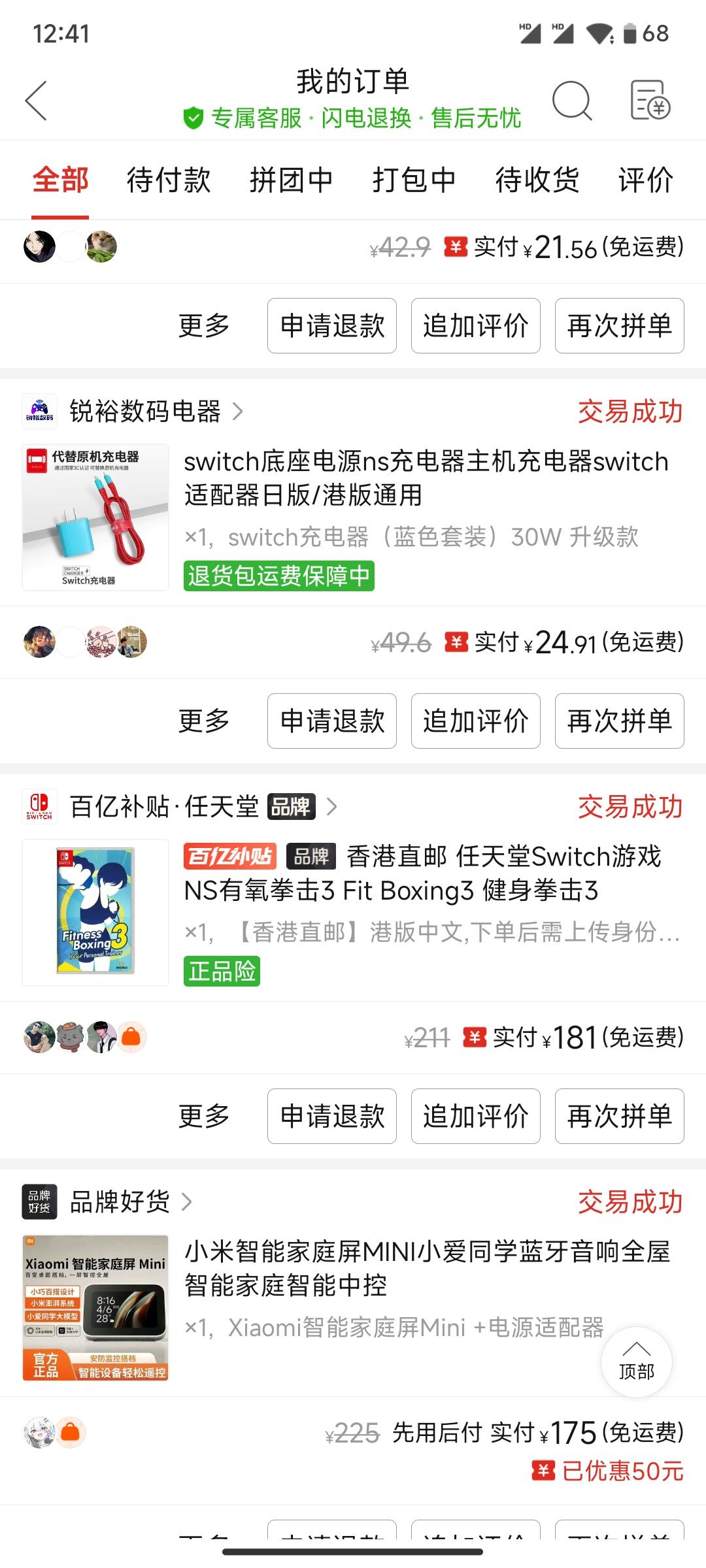Go back from the orders page
This screenshot has height=1568, width=706.
37,101
